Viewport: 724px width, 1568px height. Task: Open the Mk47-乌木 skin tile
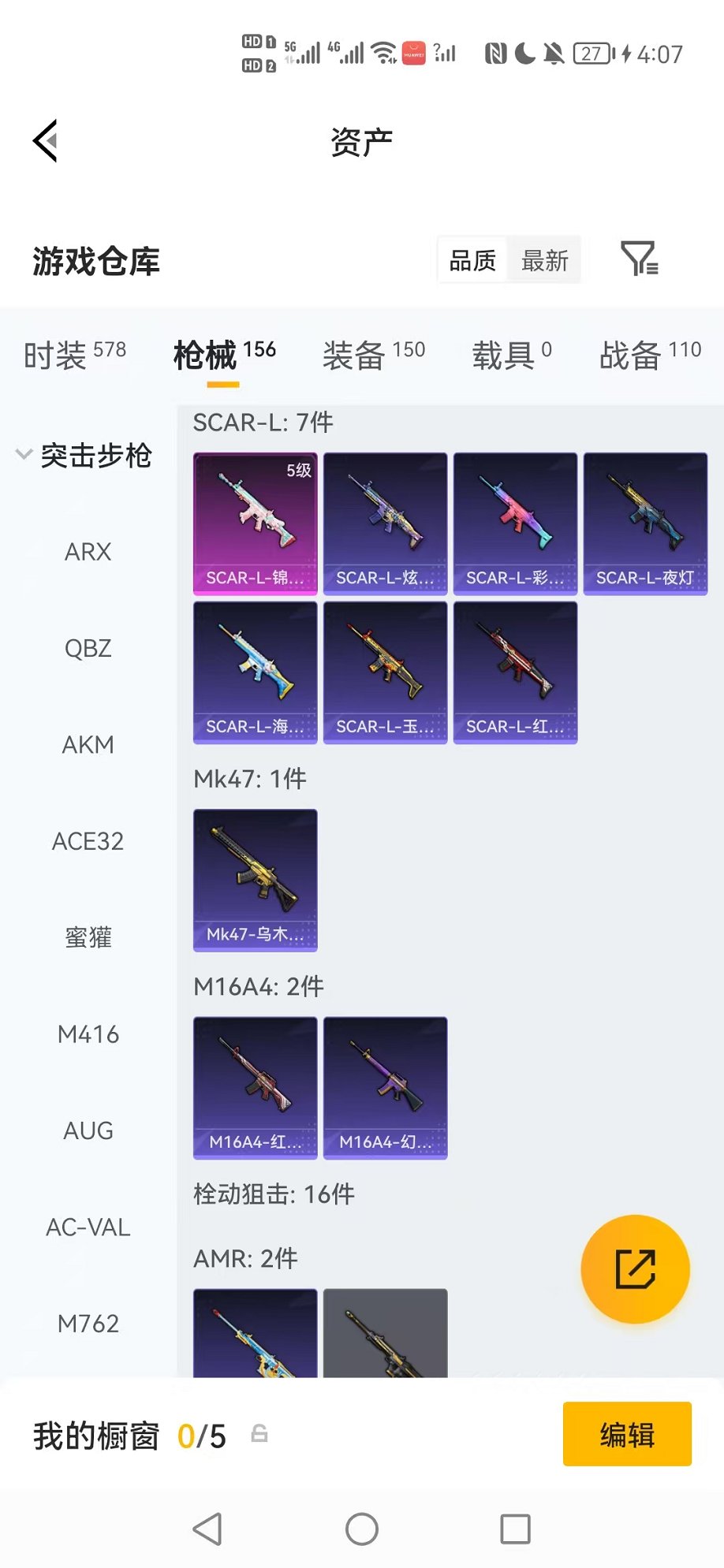pos(255,879)
